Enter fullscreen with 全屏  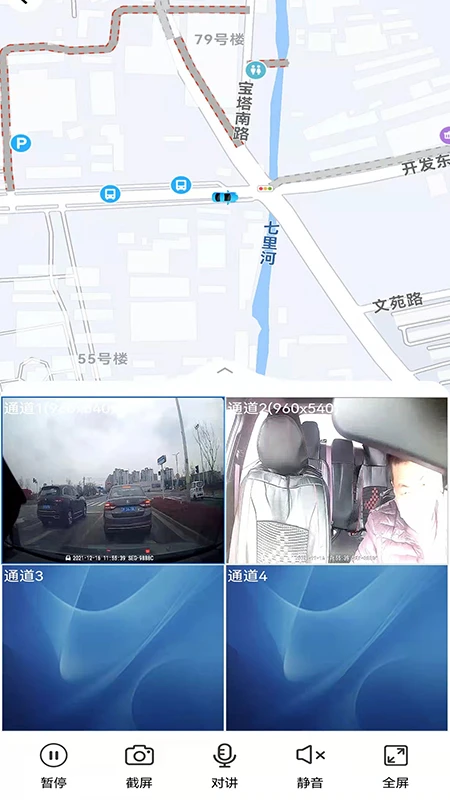[x=396, y=765]
